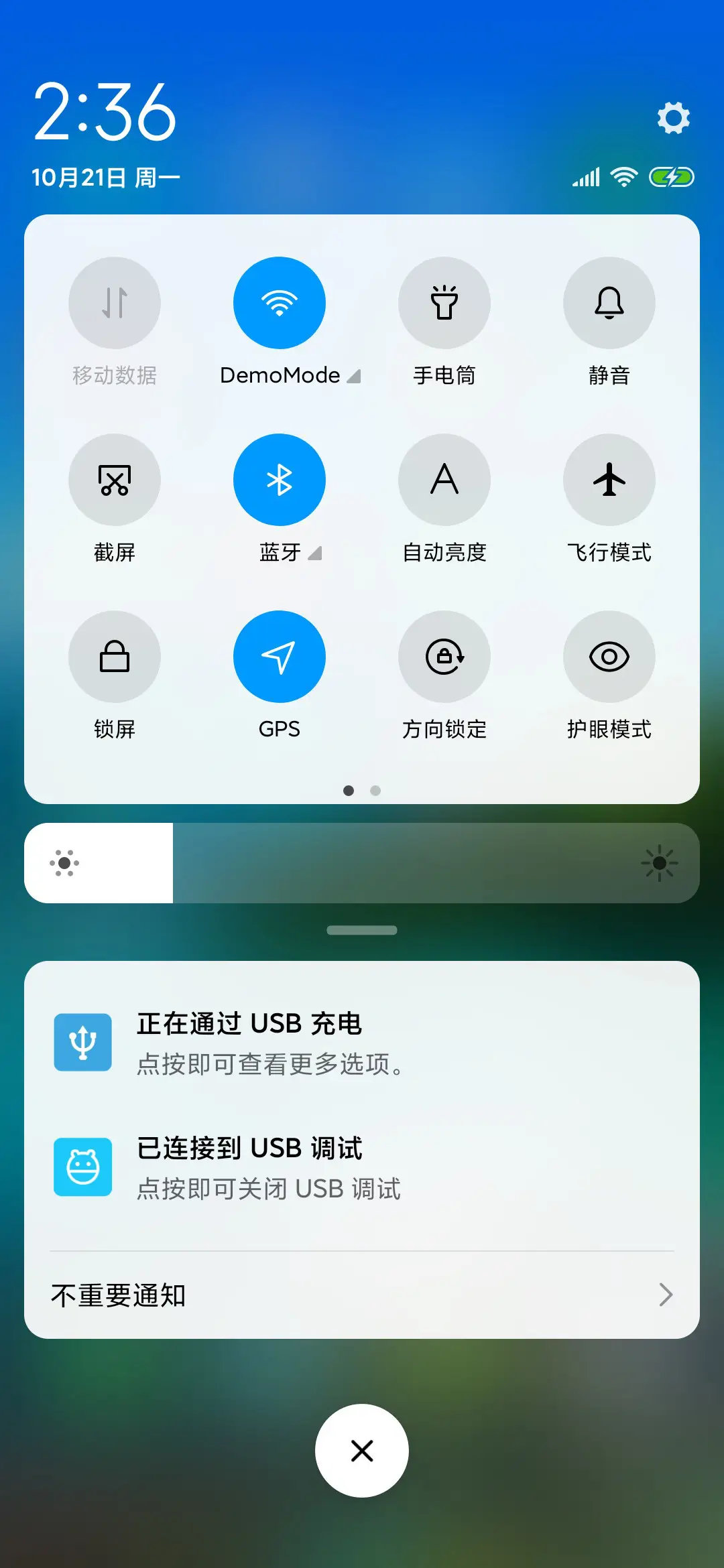Switch to second quick settings page
This screenshot has width=724, height=1568.
click(375, 791)
